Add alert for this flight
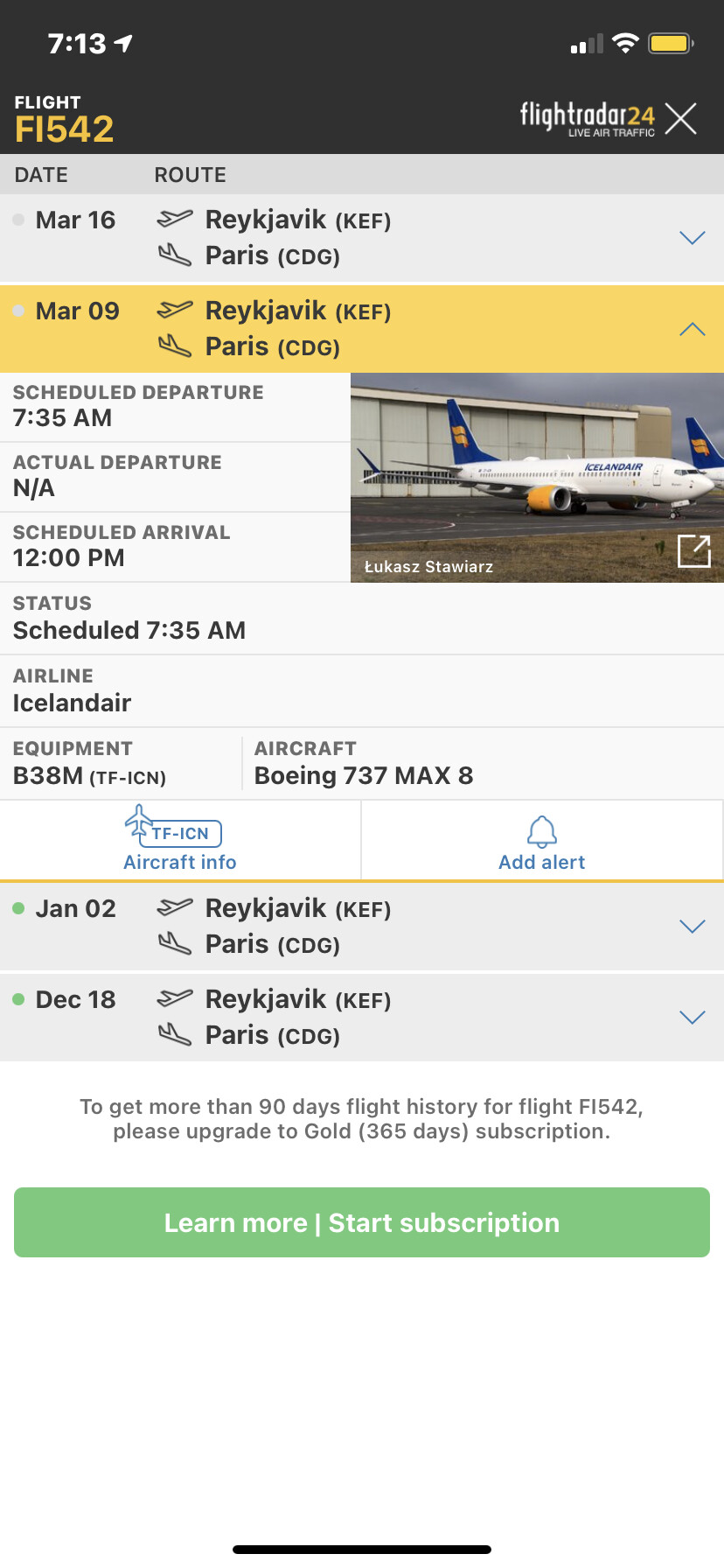 click(x=542, y=843)
